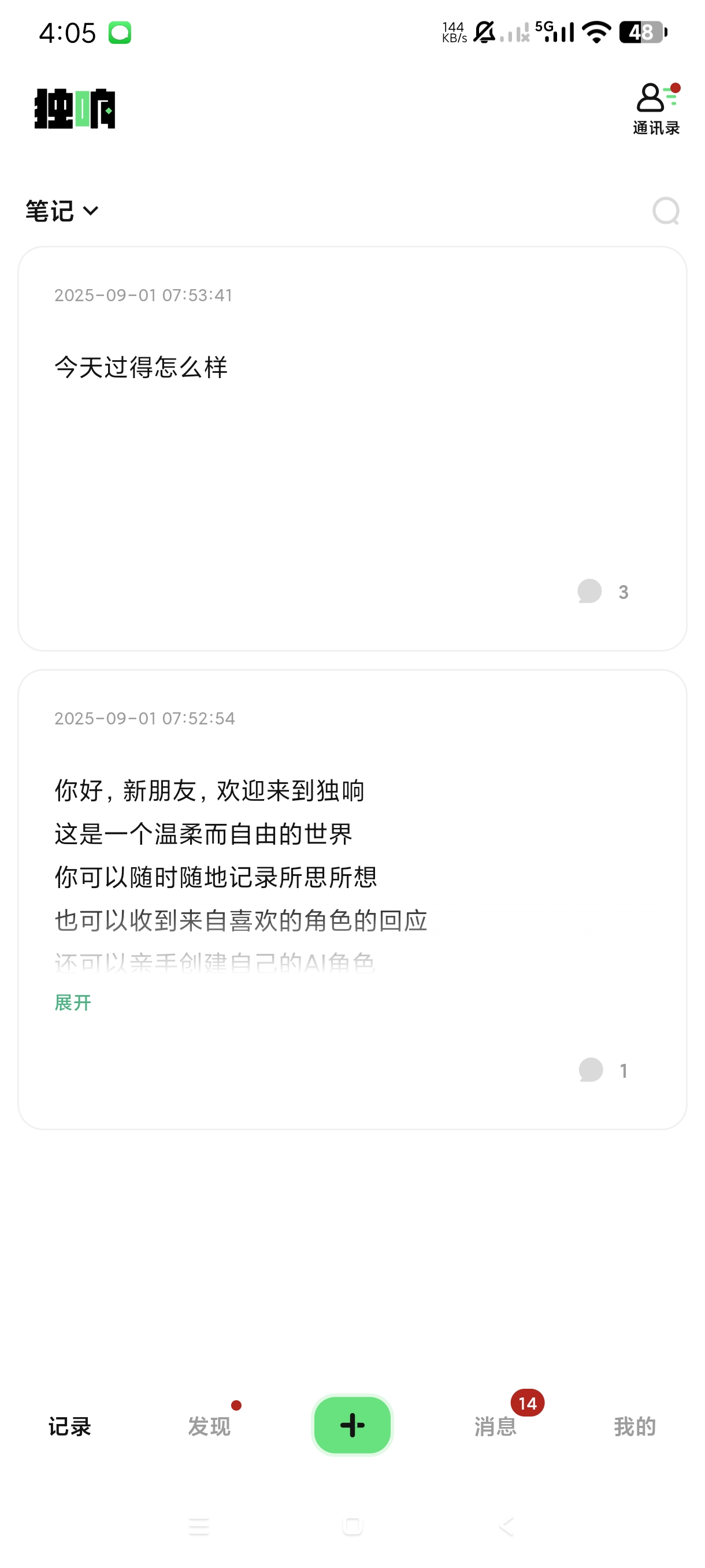Image resolution: width=705 pixels, height=1568 pixels.
Task: Click the comment count 3 on first note
Action: coord(623,590)
